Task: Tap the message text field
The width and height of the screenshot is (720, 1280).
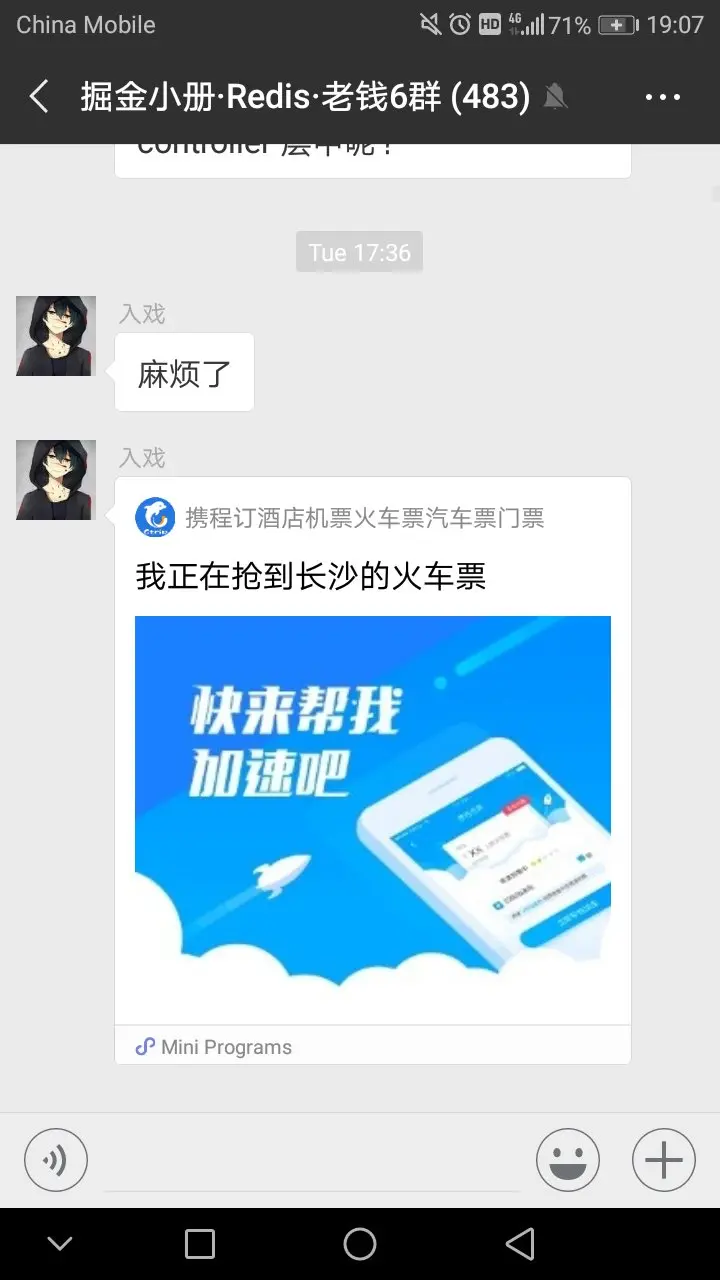Action: click(312, 1160)
